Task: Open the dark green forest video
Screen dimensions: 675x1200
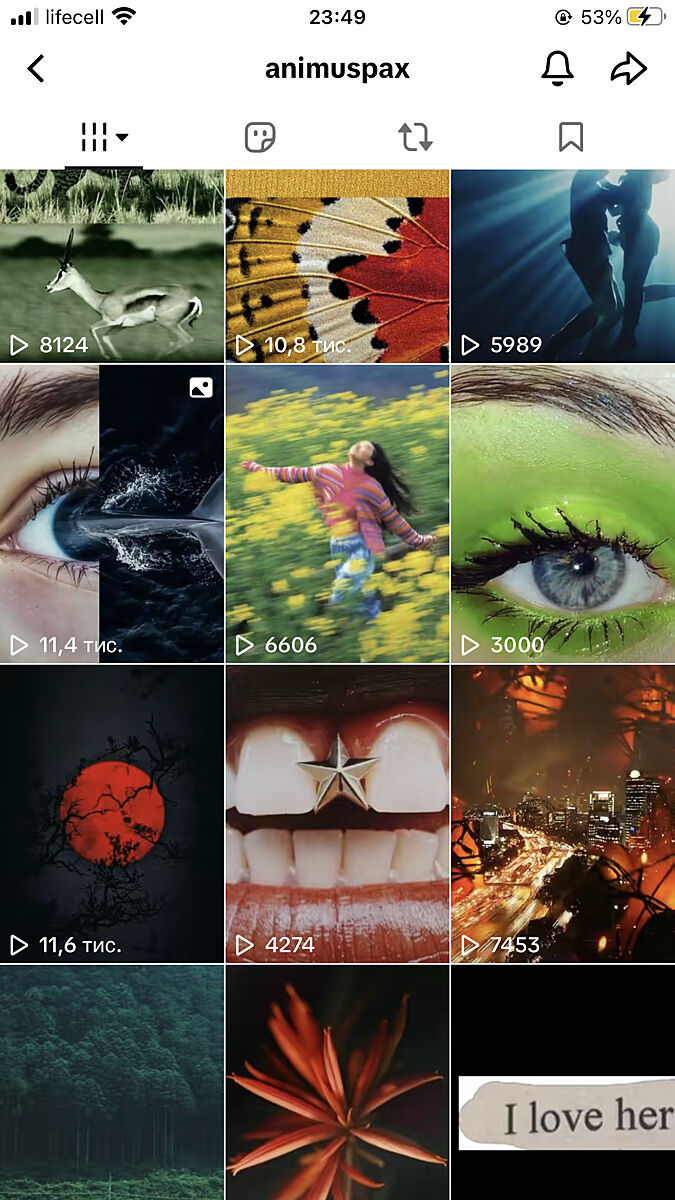Action: [x=112, y=1082]
